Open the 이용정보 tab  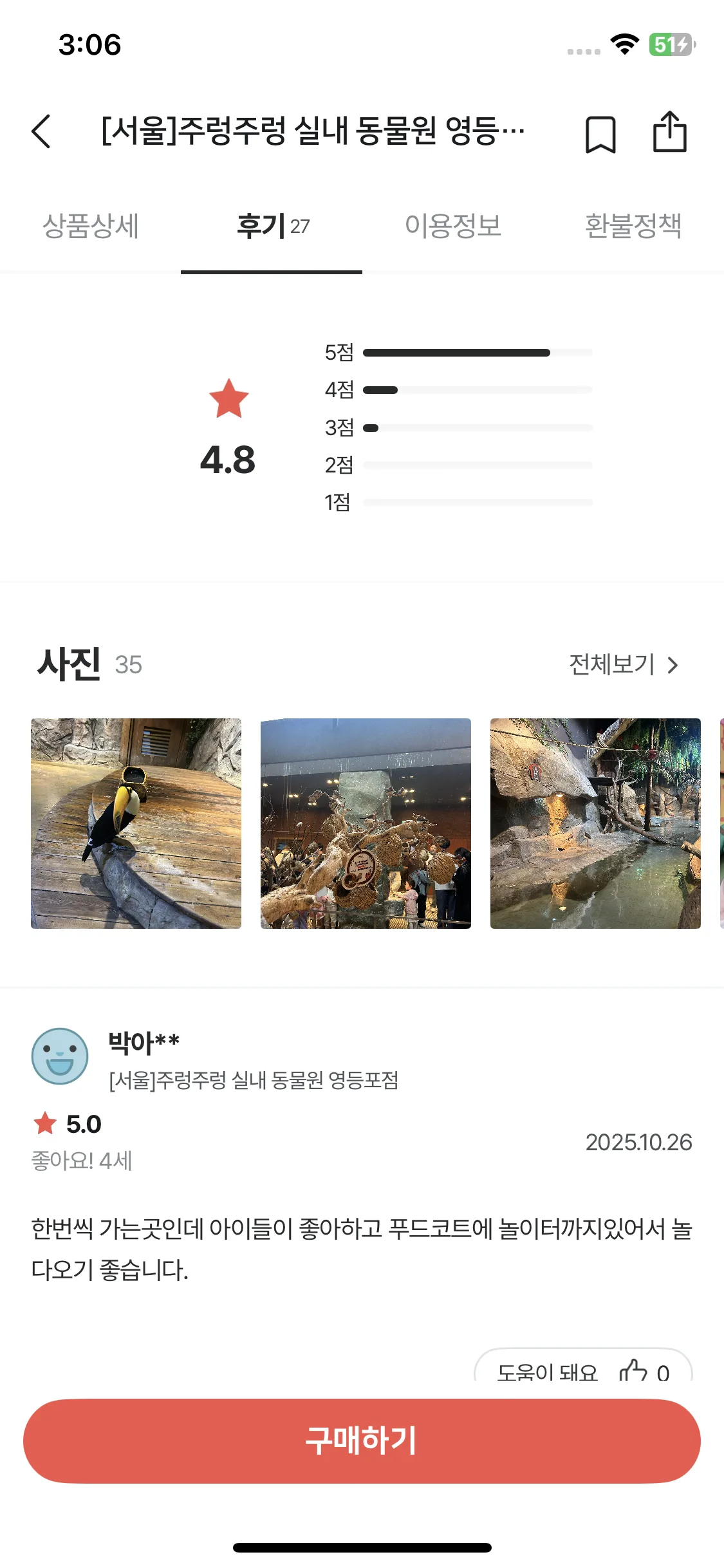[452, 227]
